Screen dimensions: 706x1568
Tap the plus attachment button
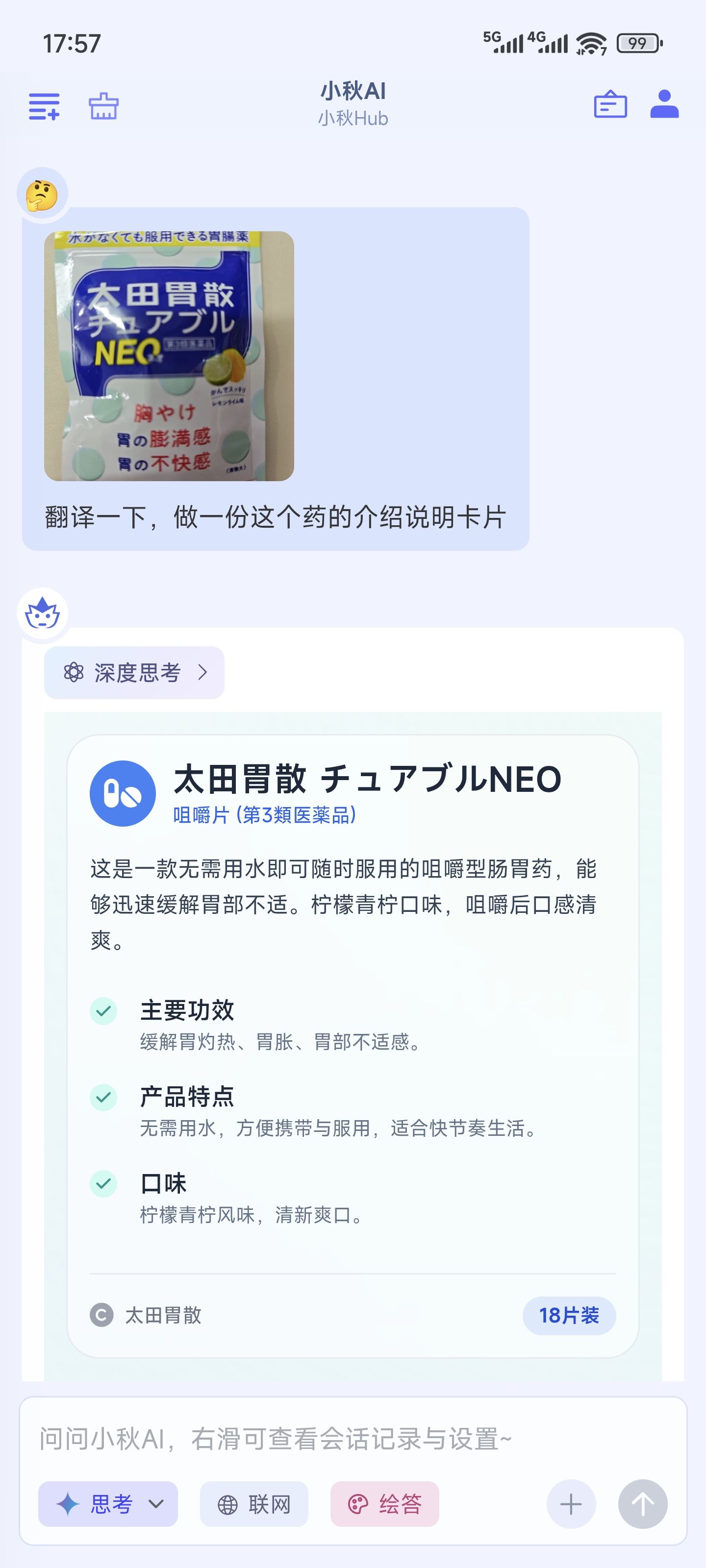(571, 1504)
